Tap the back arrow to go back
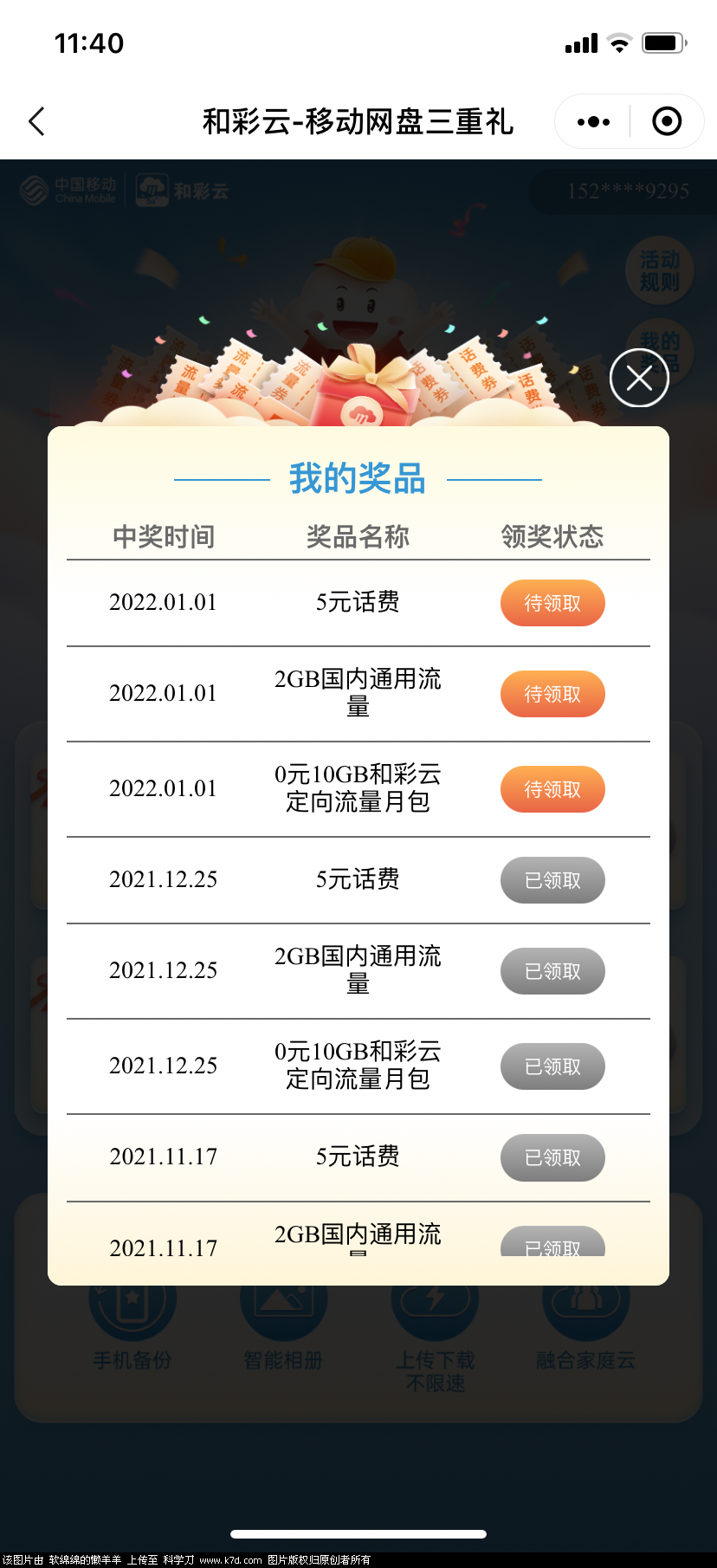The image size is (717, 1568). click(36, 122)
